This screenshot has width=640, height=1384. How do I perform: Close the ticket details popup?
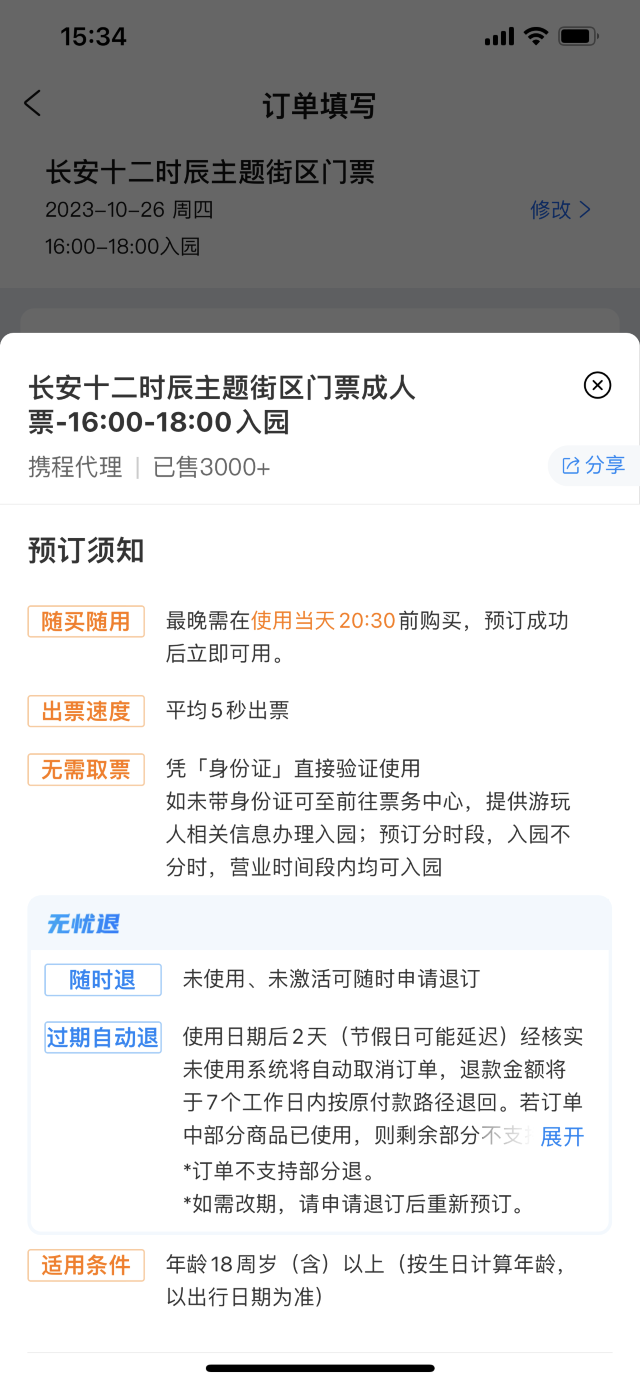point(597,385)
